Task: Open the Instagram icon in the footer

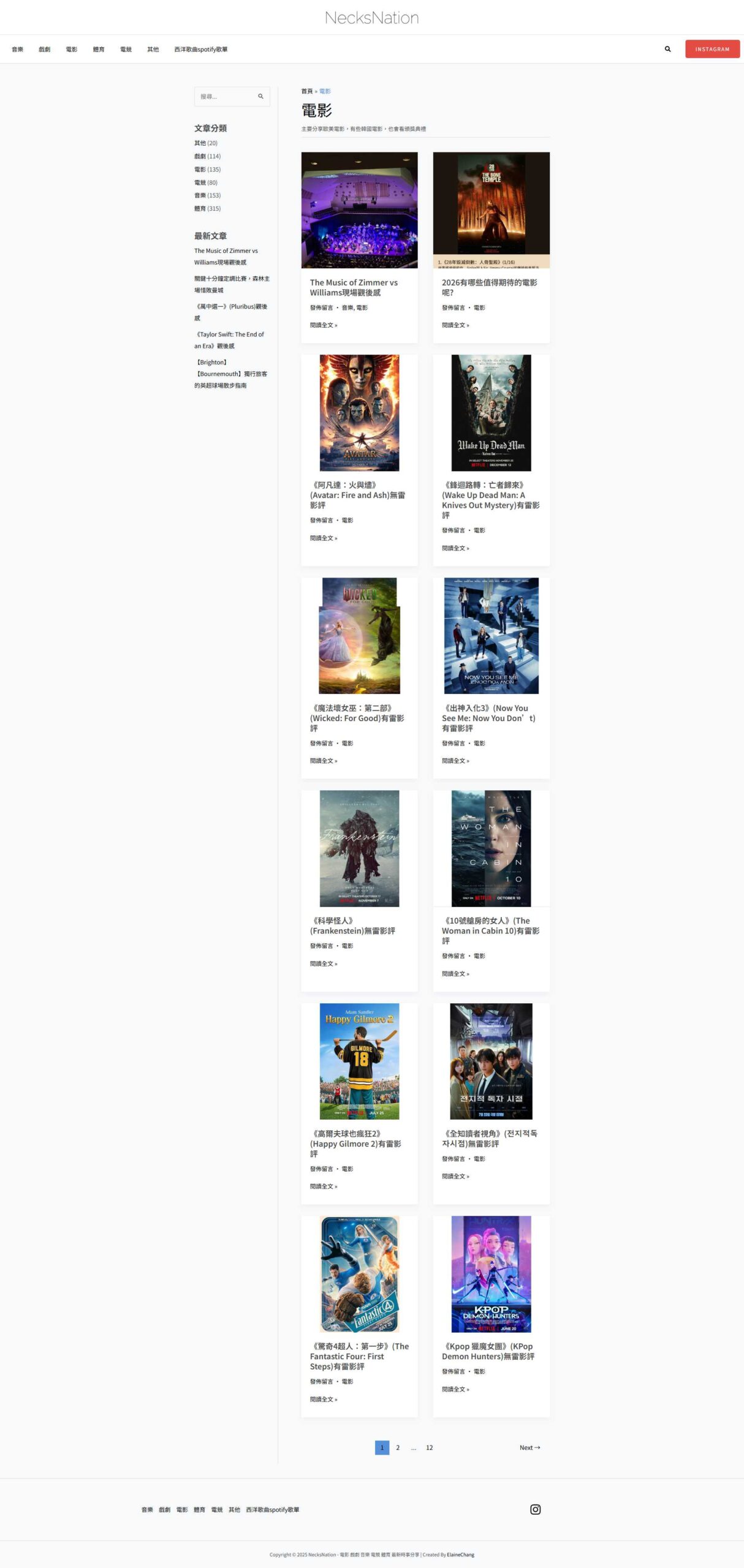Action: tap(535, 1510)
